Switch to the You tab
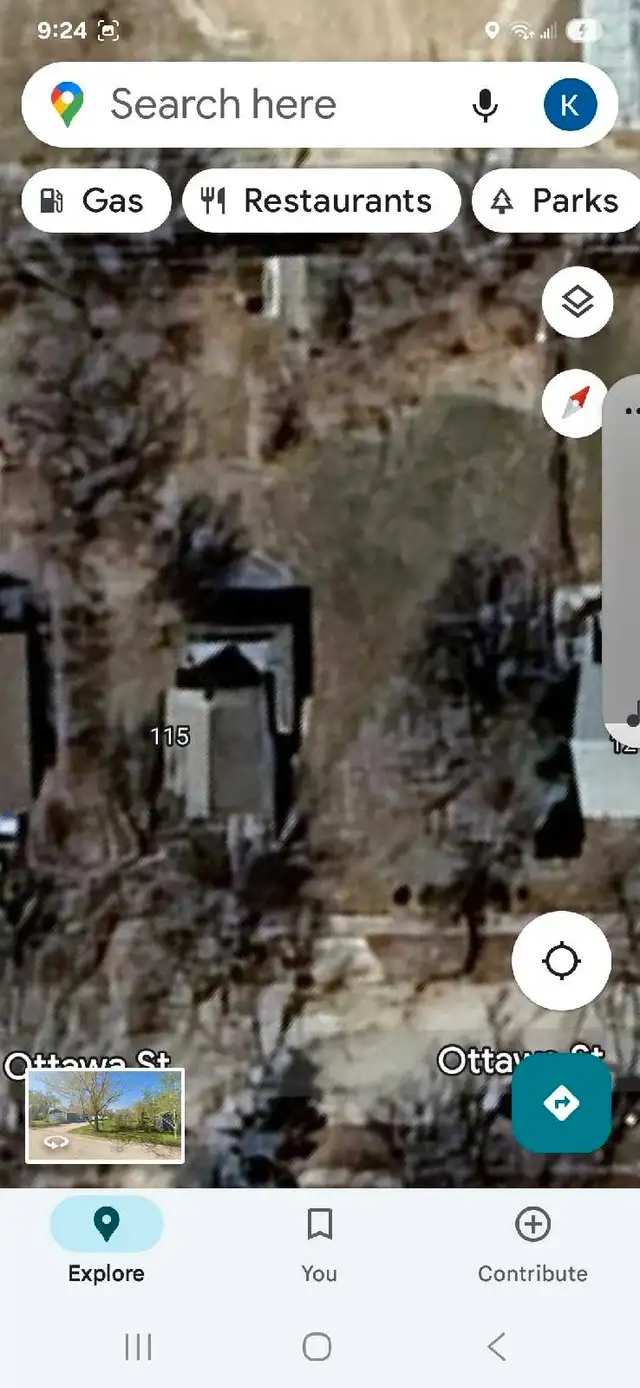640x1388 pixels. (x=319, y=1242)
